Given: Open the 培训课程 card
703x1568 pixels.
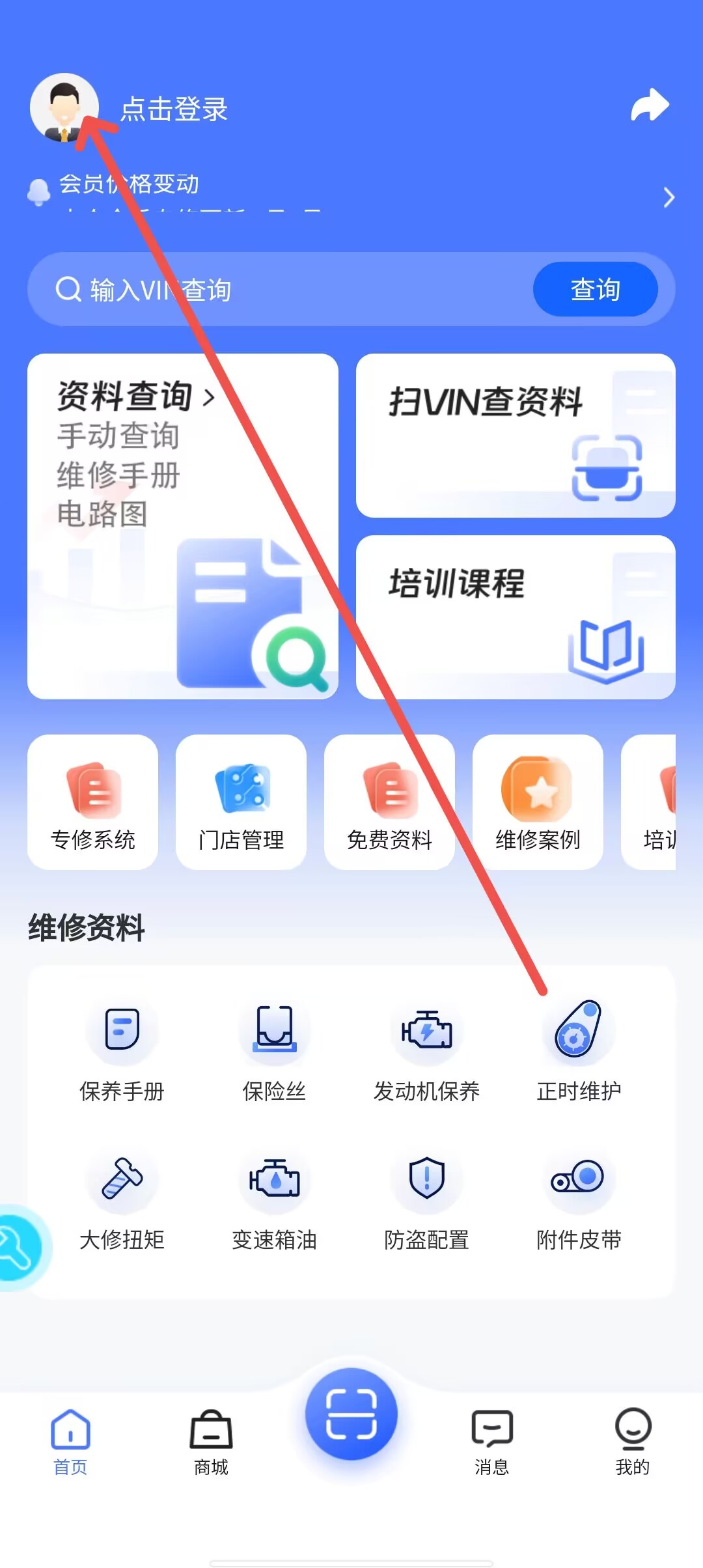Looking at the screenshot, I should pyautogui.click(x=515, y=617).
